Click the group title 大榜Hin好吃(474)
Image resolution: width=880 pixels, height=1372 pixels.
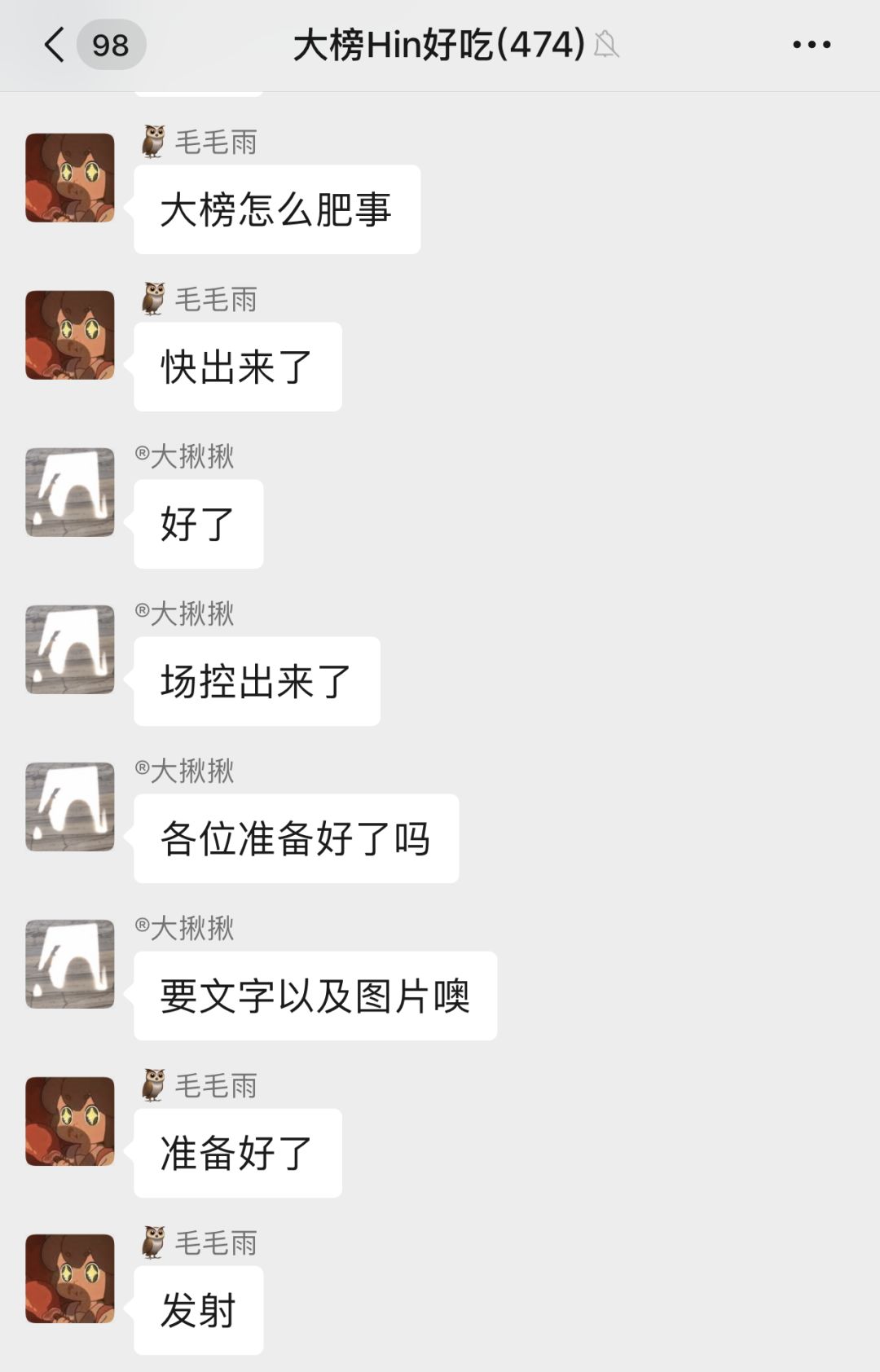[x=440, y=45]
